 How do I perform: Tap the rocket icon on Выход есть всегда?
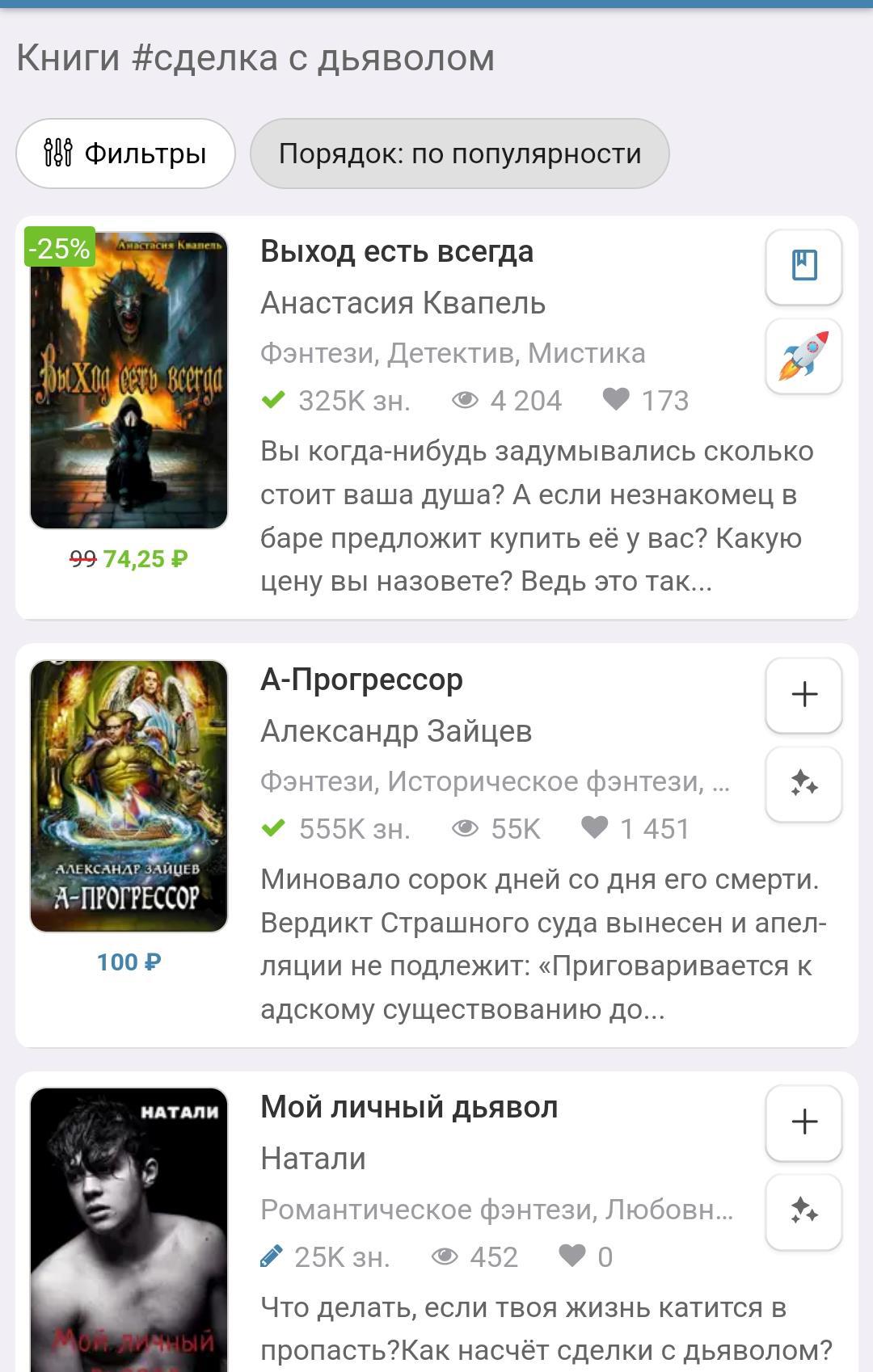(x=803, y=356)
